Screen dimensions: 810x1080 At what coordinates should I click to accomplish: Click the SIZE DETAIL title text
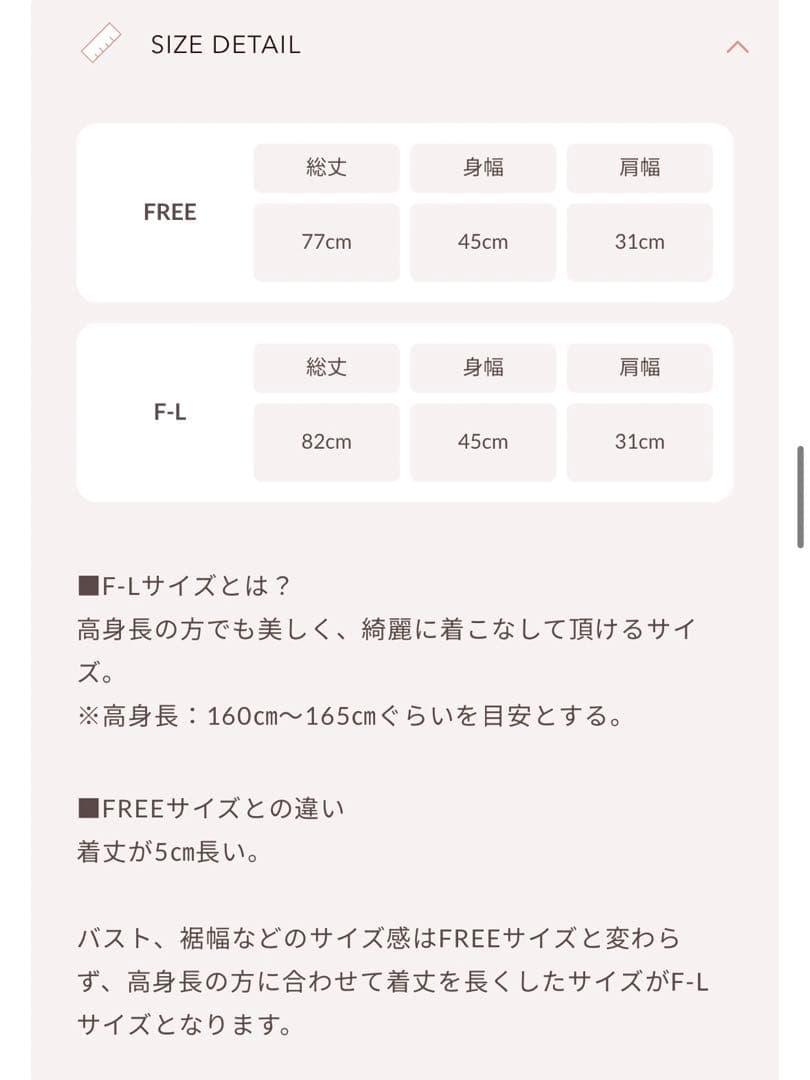[x=224, y=44]
